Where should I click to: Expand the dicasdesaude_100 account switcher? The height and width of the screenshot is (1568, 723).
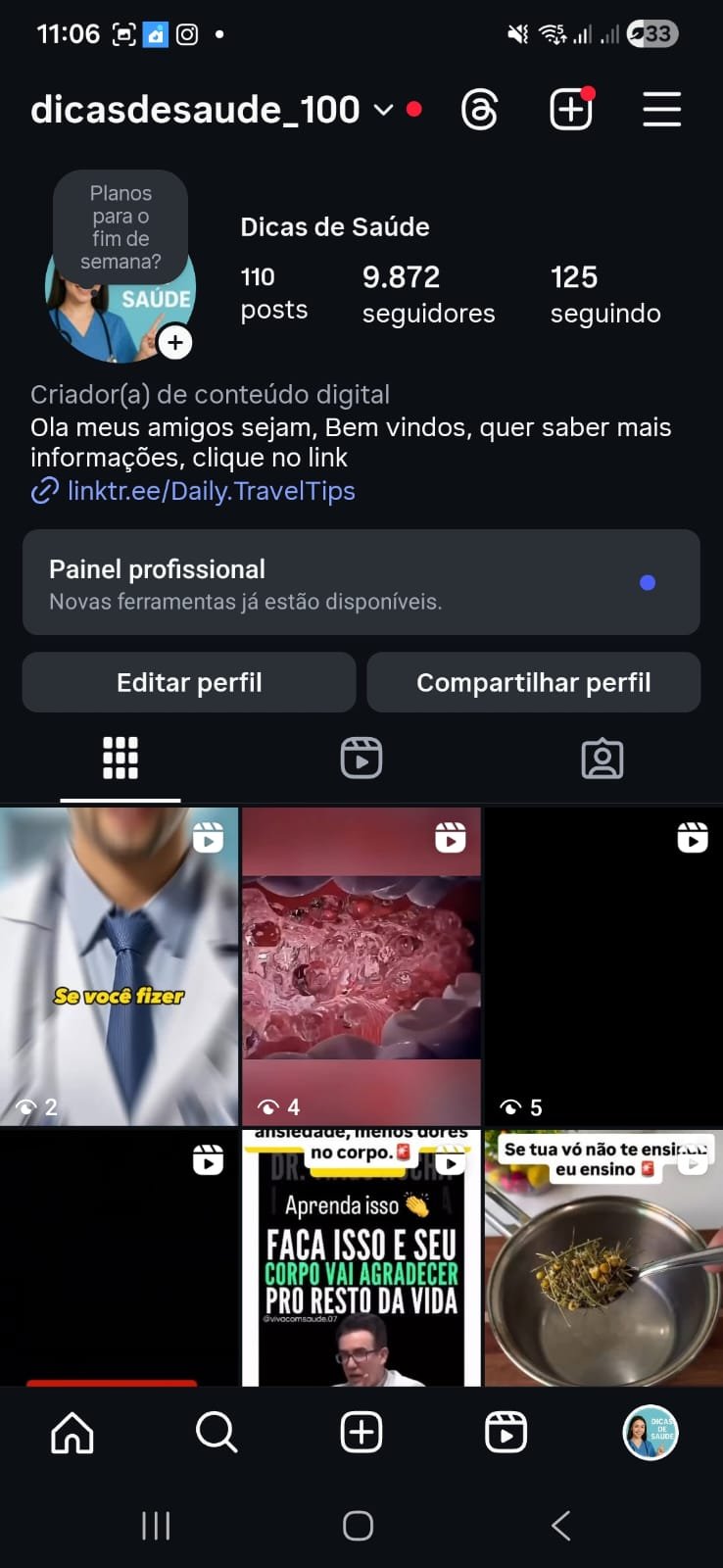(384, 110)
